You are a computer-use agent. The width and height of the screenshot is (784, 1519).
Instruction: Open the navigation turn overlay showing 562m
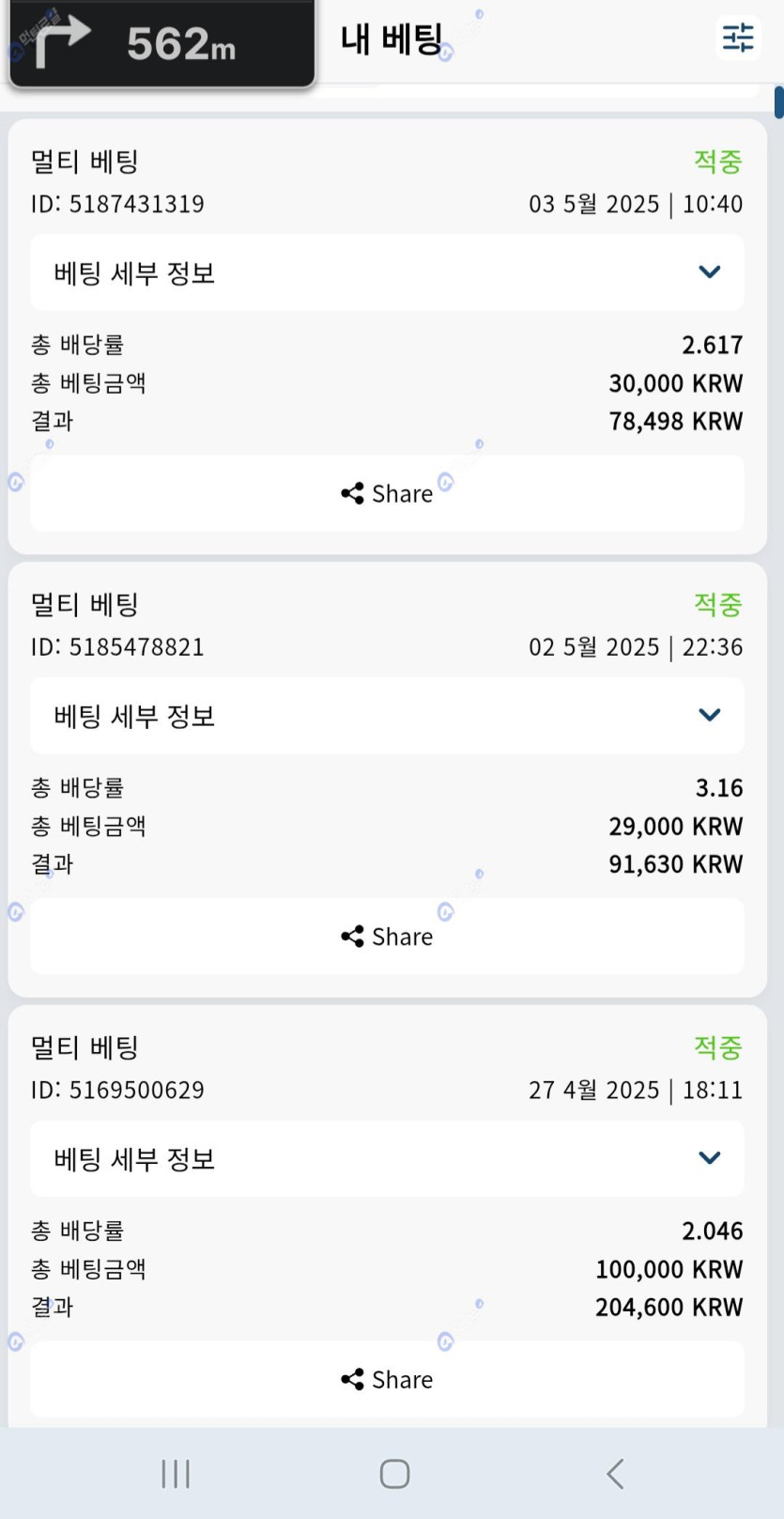161,43
